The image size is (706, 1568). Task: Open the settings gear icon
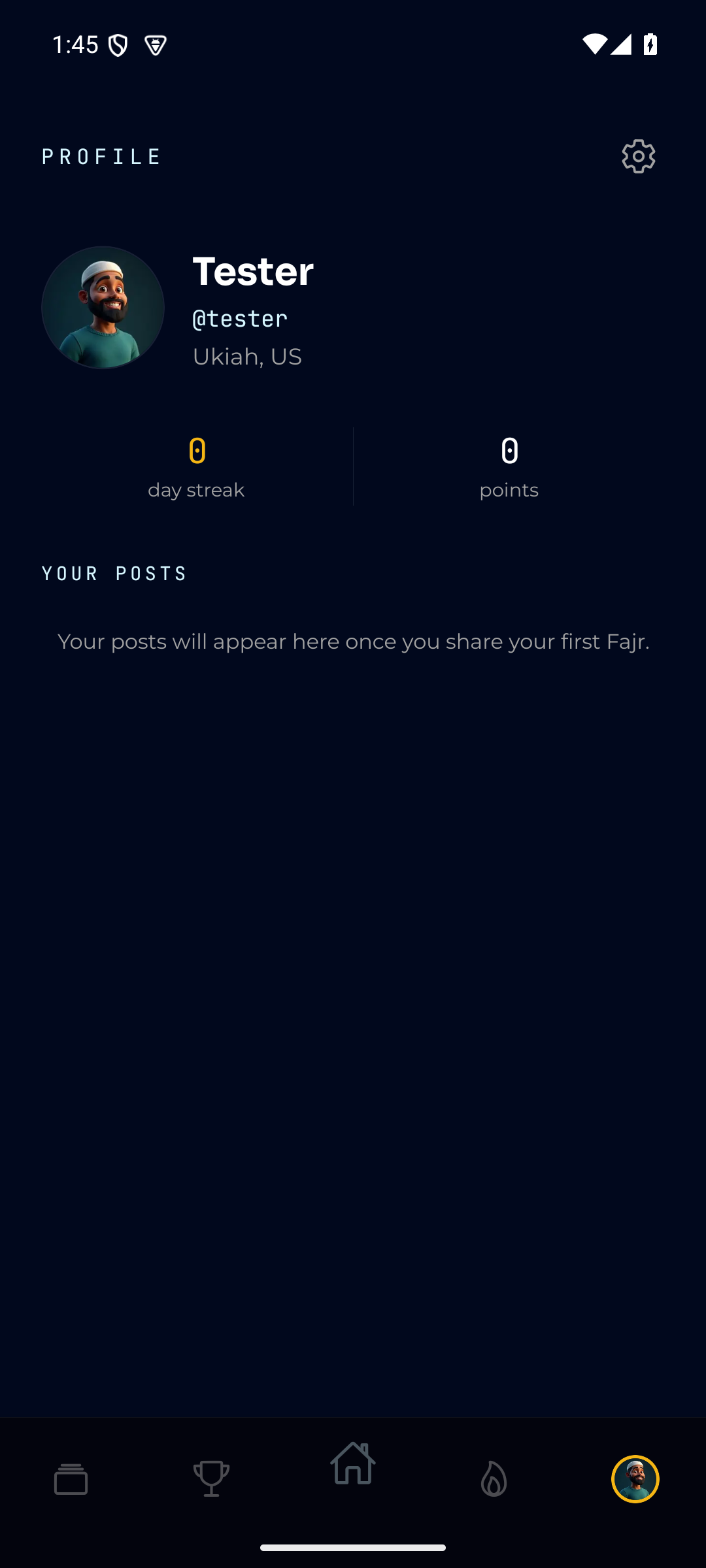point(638,156)
